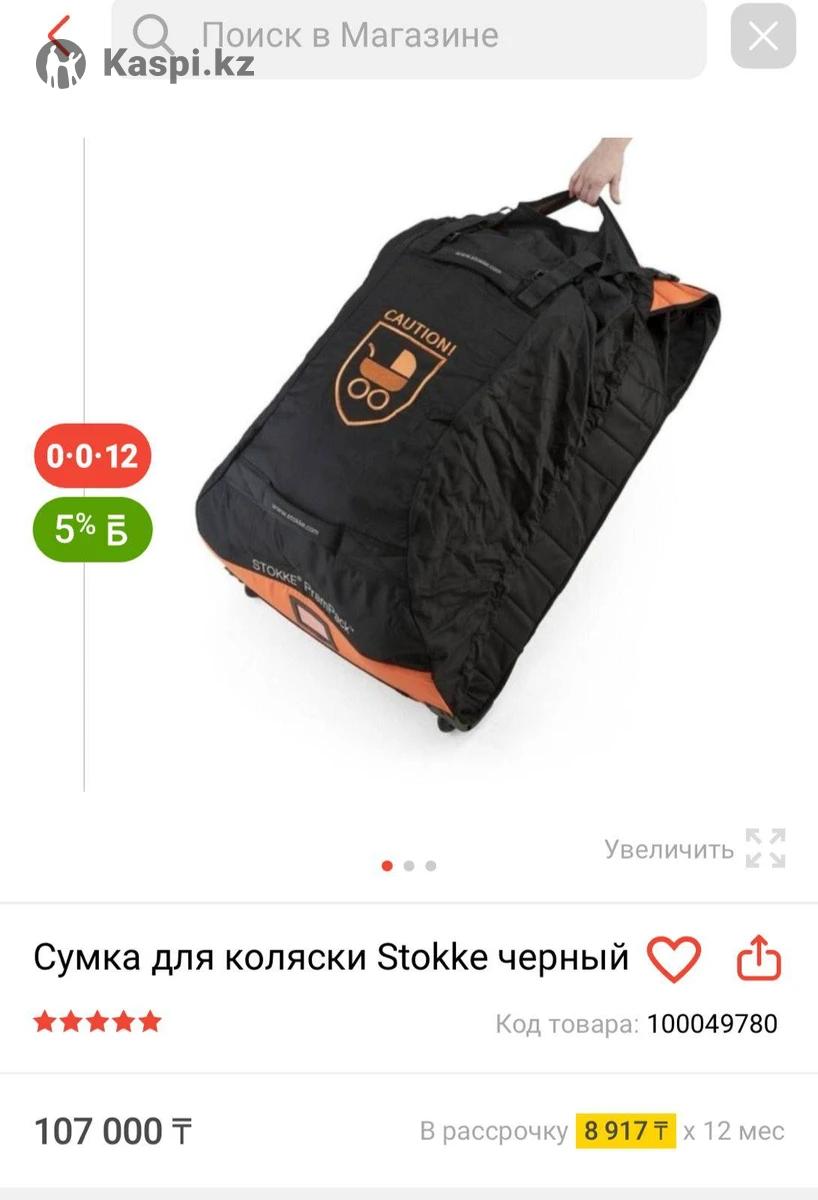Jump to the second photo dot
818x1200 pixels.
[409, 866]
